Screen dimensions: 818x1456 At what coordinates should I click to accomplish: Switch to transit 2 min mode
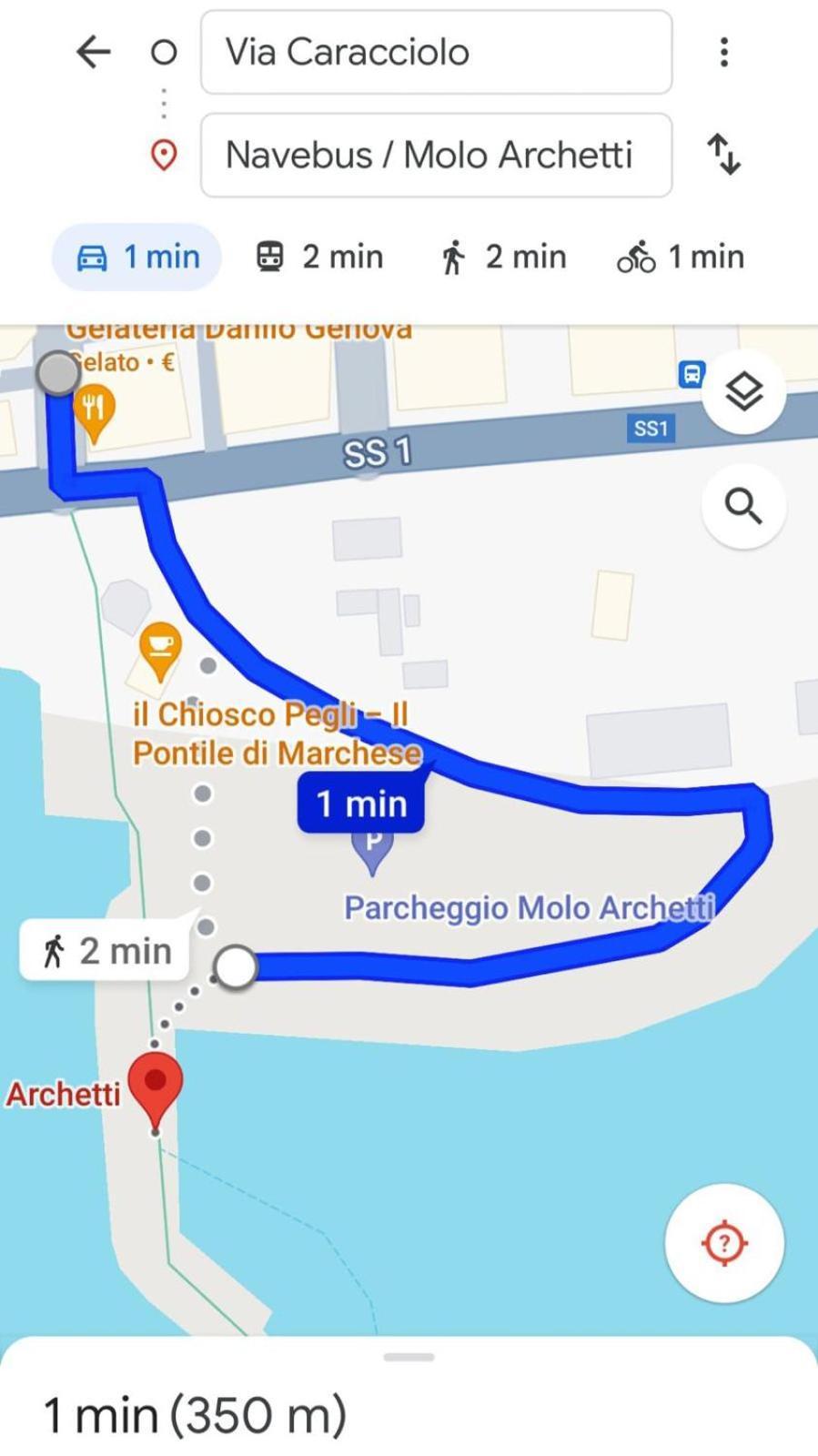pyautogui.click(x=318, y=258)
